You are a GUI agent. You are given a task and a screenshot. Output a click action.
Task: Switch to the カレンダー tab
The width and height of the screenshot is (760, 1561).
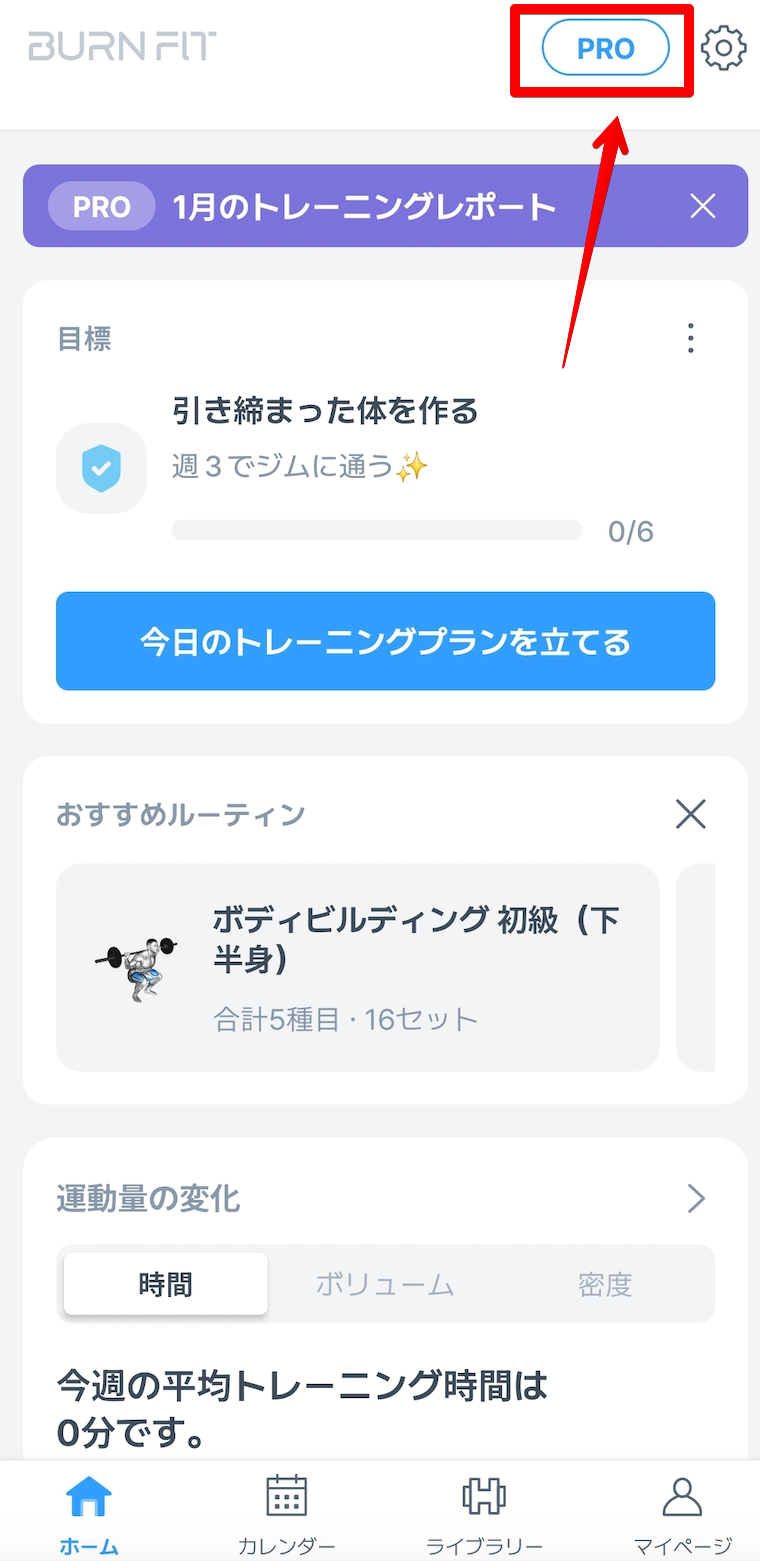tap(286, 1514)
